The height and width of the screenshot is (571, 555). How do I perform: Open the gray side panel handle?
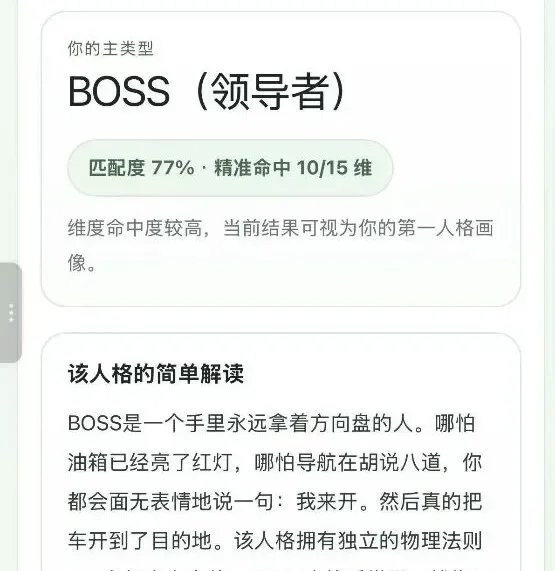[11, 312]
